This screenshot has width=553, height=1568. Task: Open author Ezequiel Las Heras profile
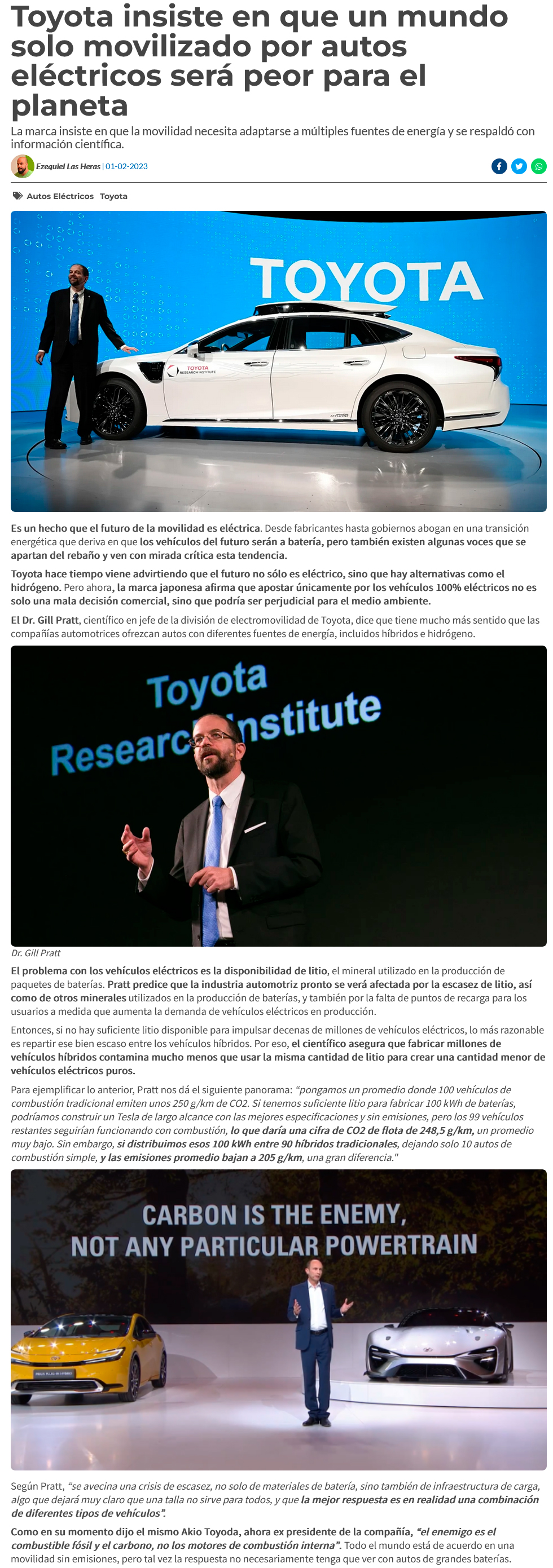68,166
